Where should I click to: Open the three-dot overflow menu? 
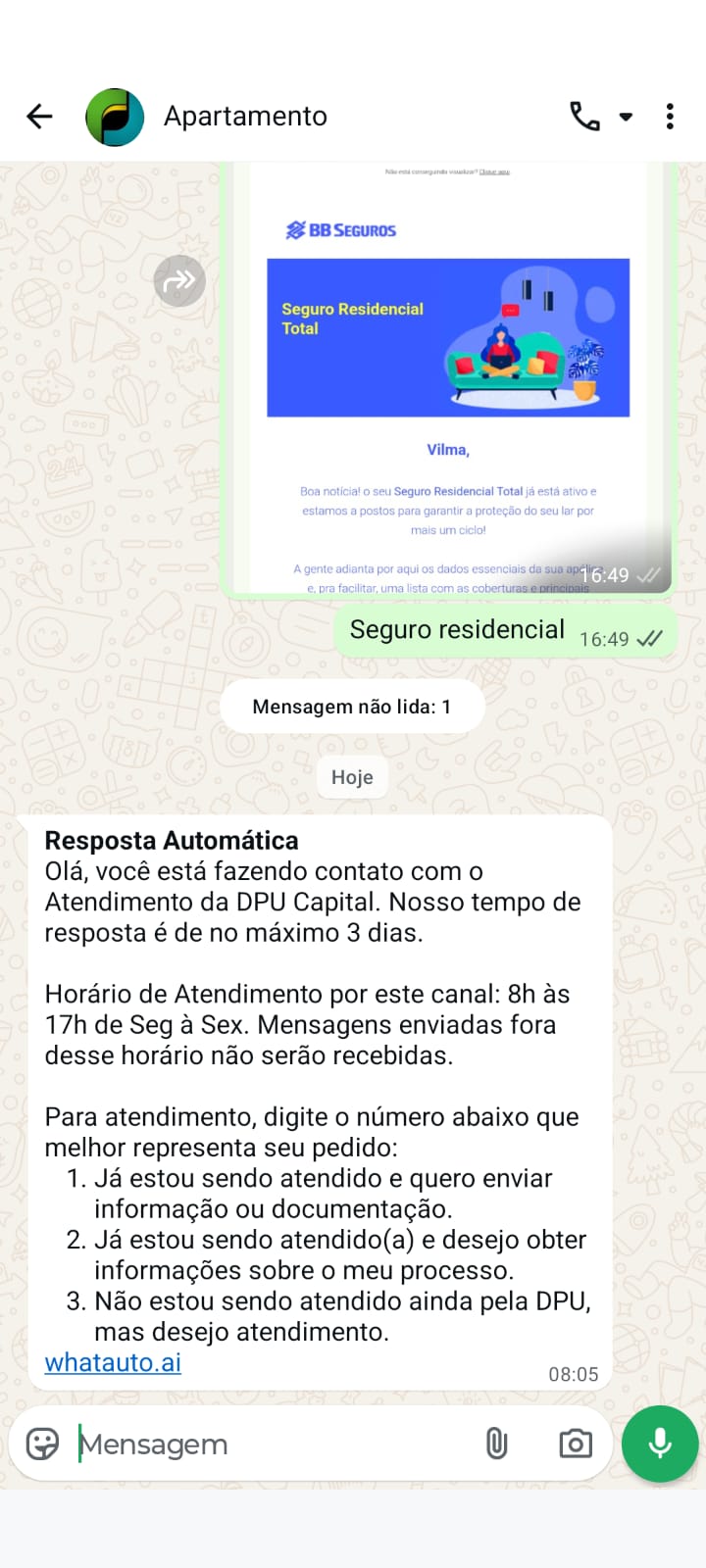point(670,117)
